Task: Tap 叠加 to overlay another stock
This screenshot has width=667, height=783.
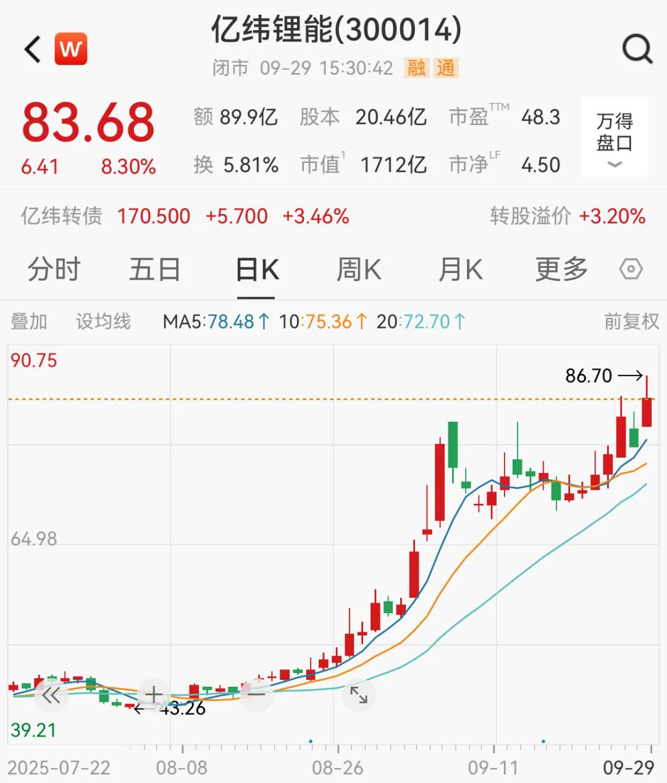Action: pyautogui.click(x=28, y=322)
